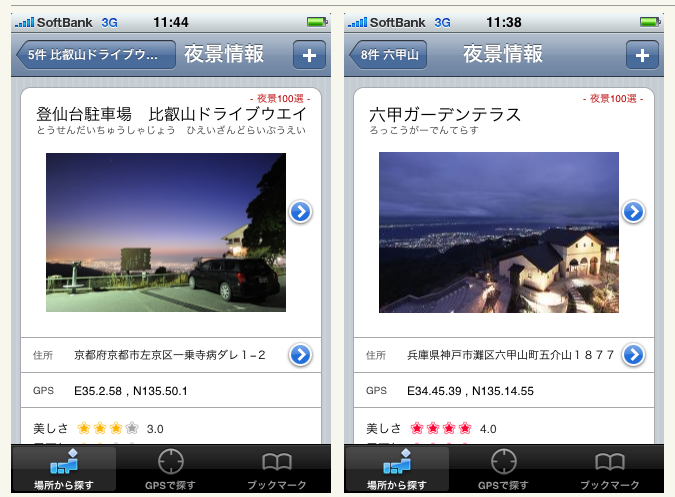Switch to the ブックマーク tab
The width and height of the screenshot is (675, 497).
click(275, 470)
